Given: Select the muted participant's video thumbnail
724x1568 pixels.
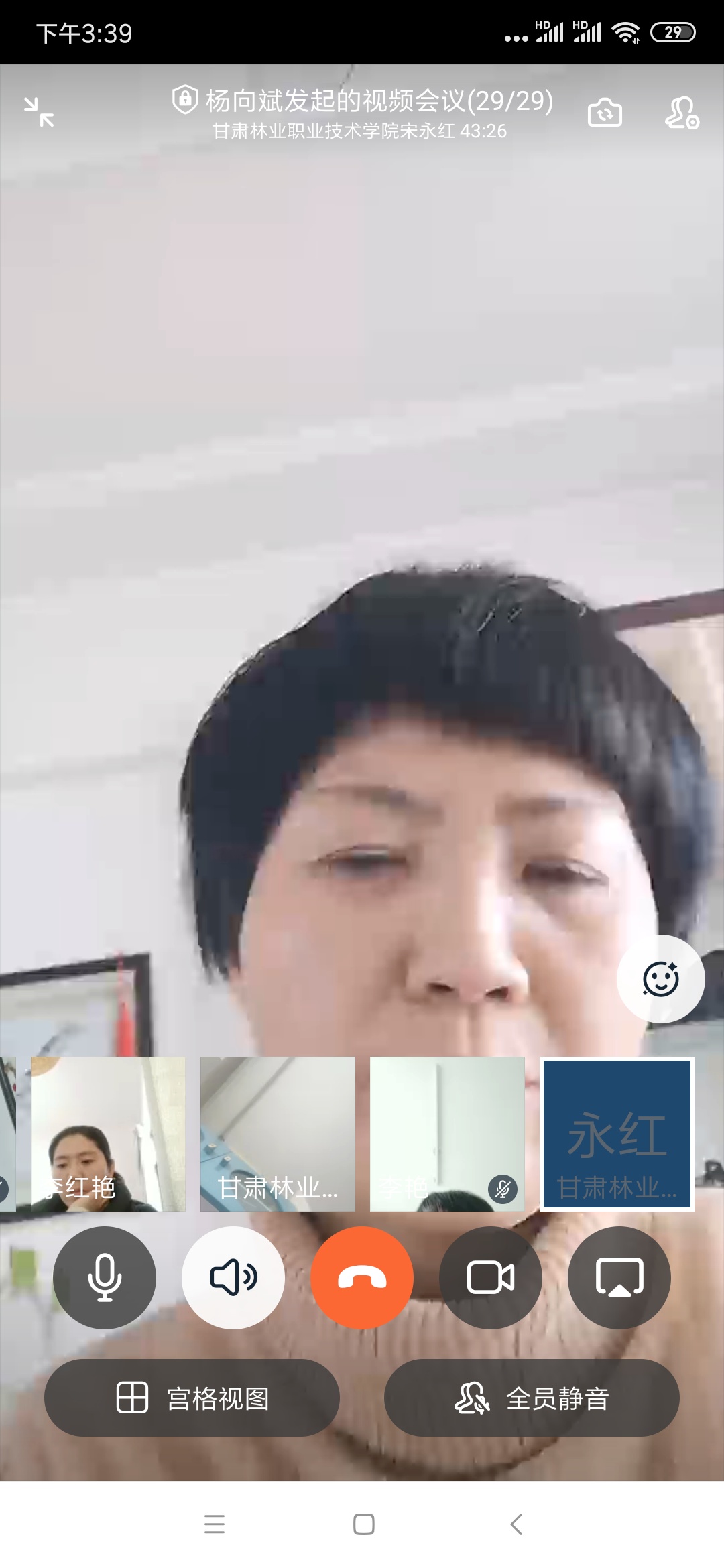Looking at the screenshot, I should (447, 1134).
